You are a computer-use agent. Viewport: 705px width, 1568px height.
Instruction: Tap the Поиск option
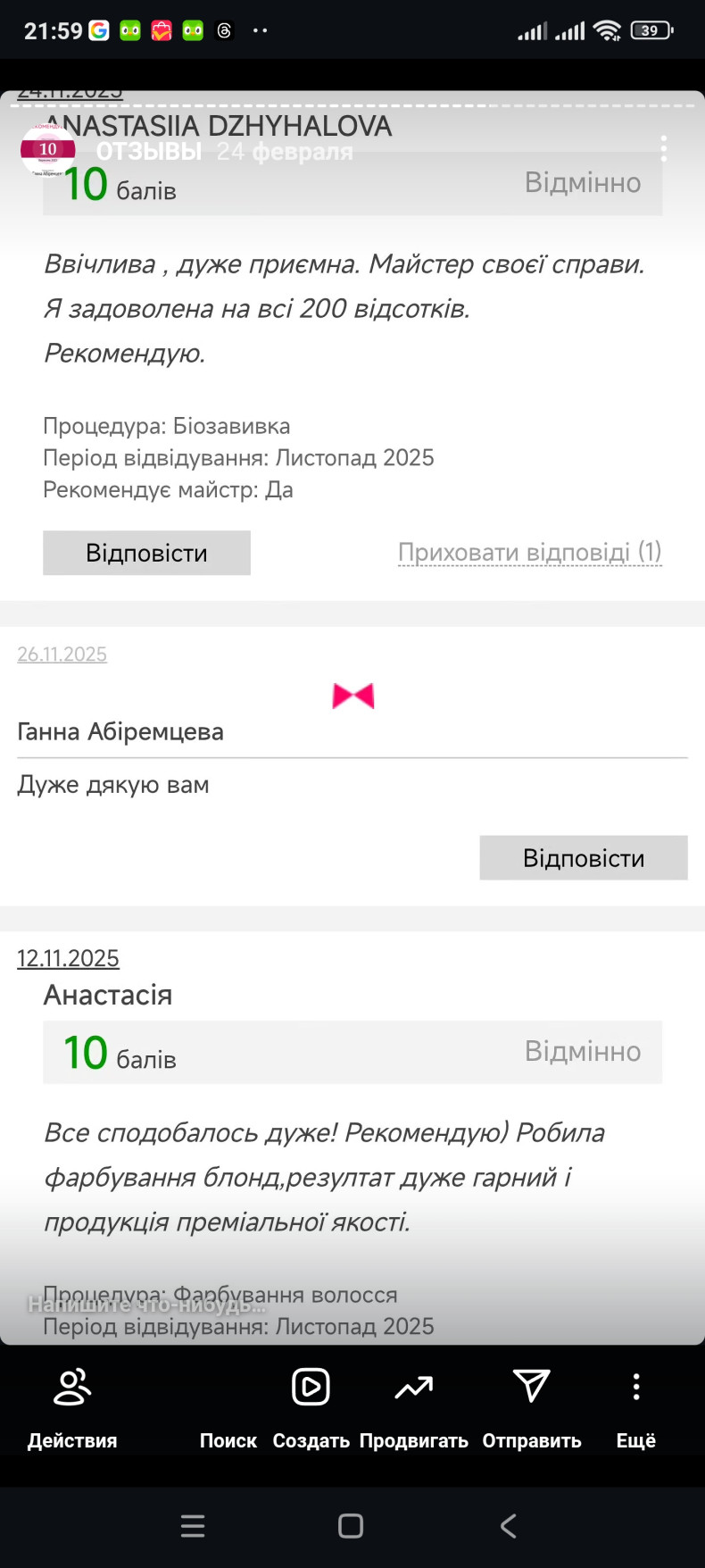[228, 1439]
